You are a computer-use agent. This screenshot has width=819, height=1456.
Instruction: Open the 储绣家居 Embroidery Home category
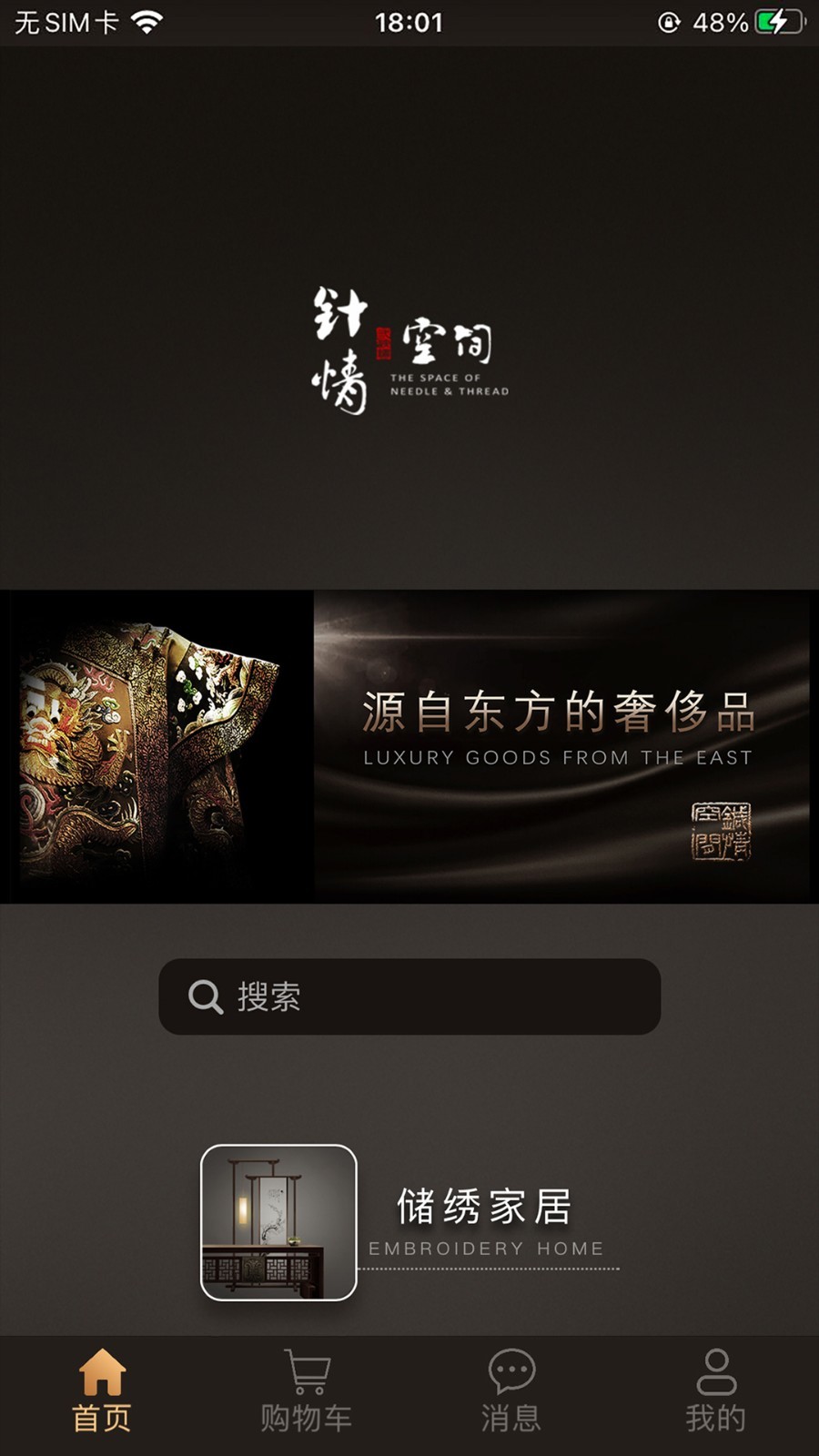(x=409, y=1222)
